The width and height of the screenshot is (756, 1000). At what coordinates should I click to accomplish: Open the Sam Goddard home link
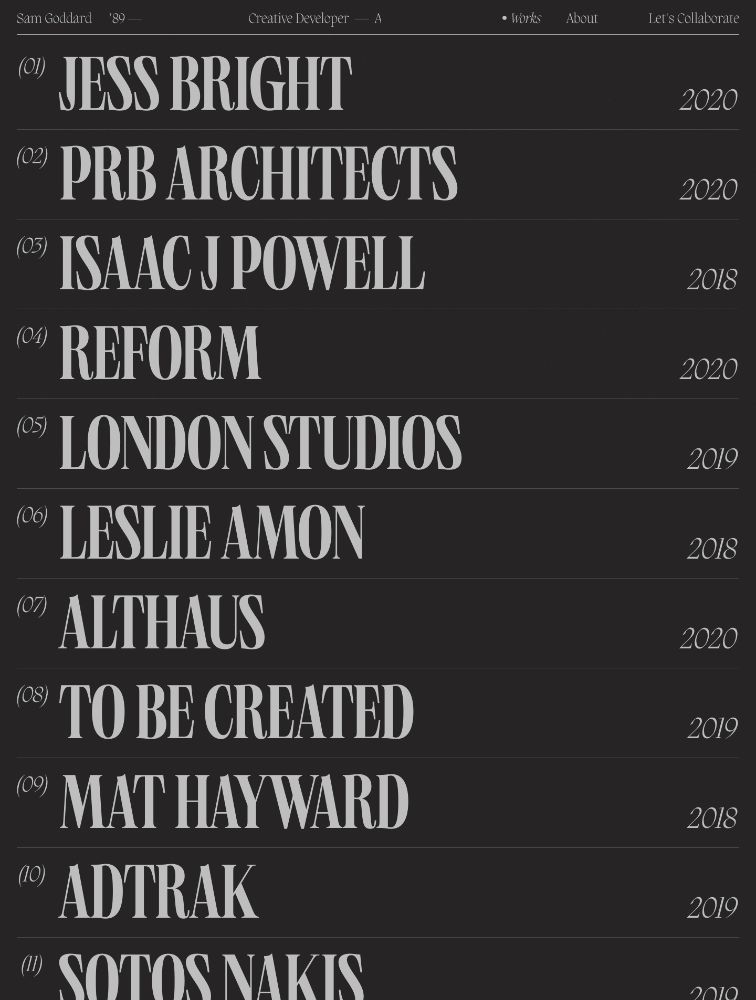54,19
